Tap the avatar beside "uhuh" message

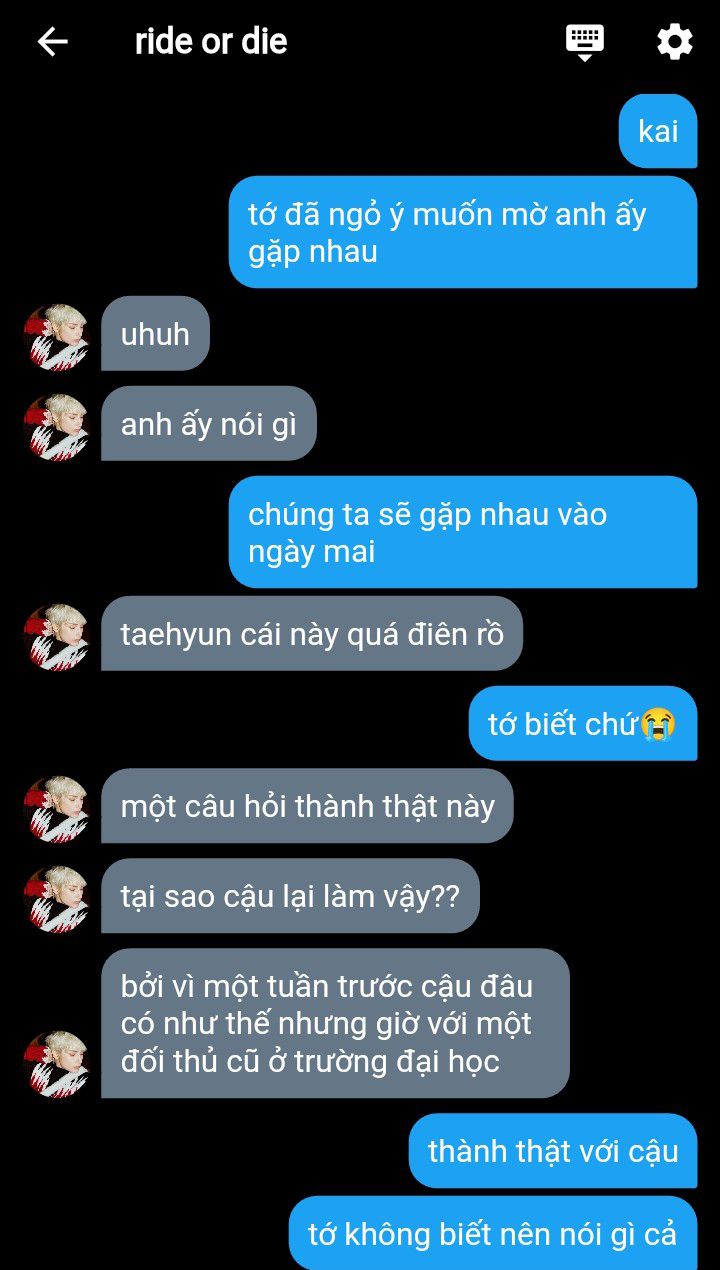click(57, 337)
